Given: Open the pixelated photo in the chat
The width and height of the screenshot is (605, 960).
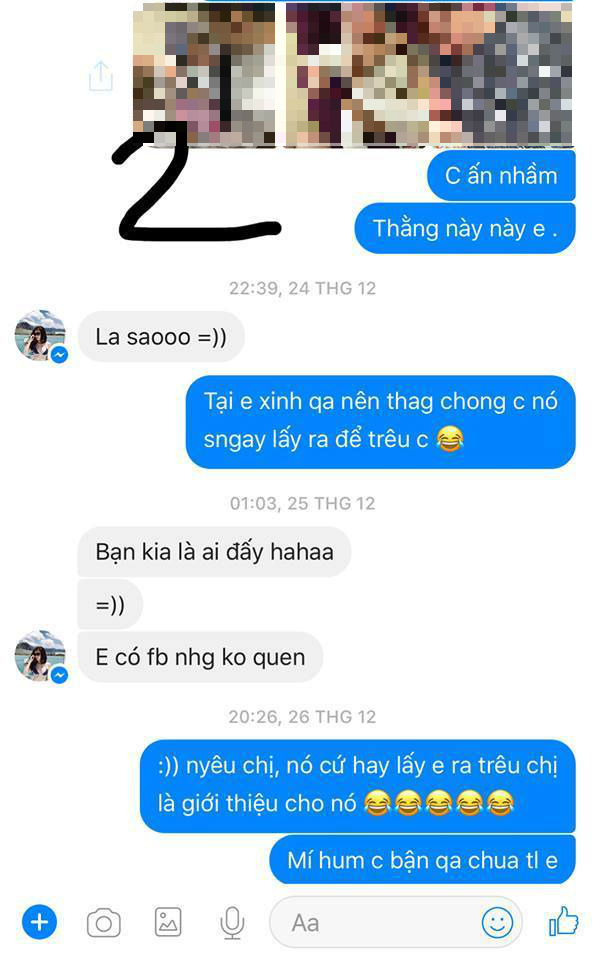Looking at the screenshot, I should point(353,74).
